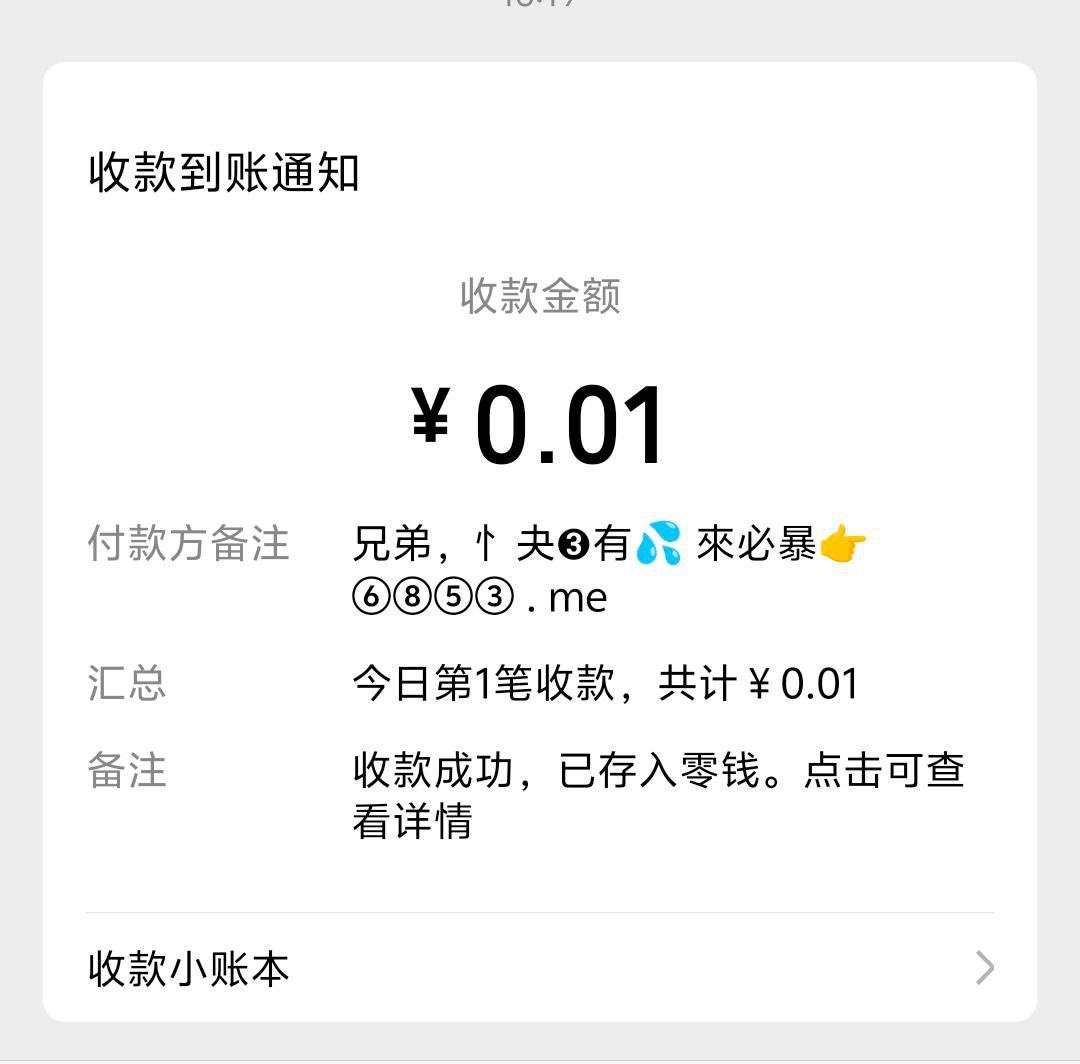Open the 收款小账本 row

pyautogui.click(x=540, y=968)
